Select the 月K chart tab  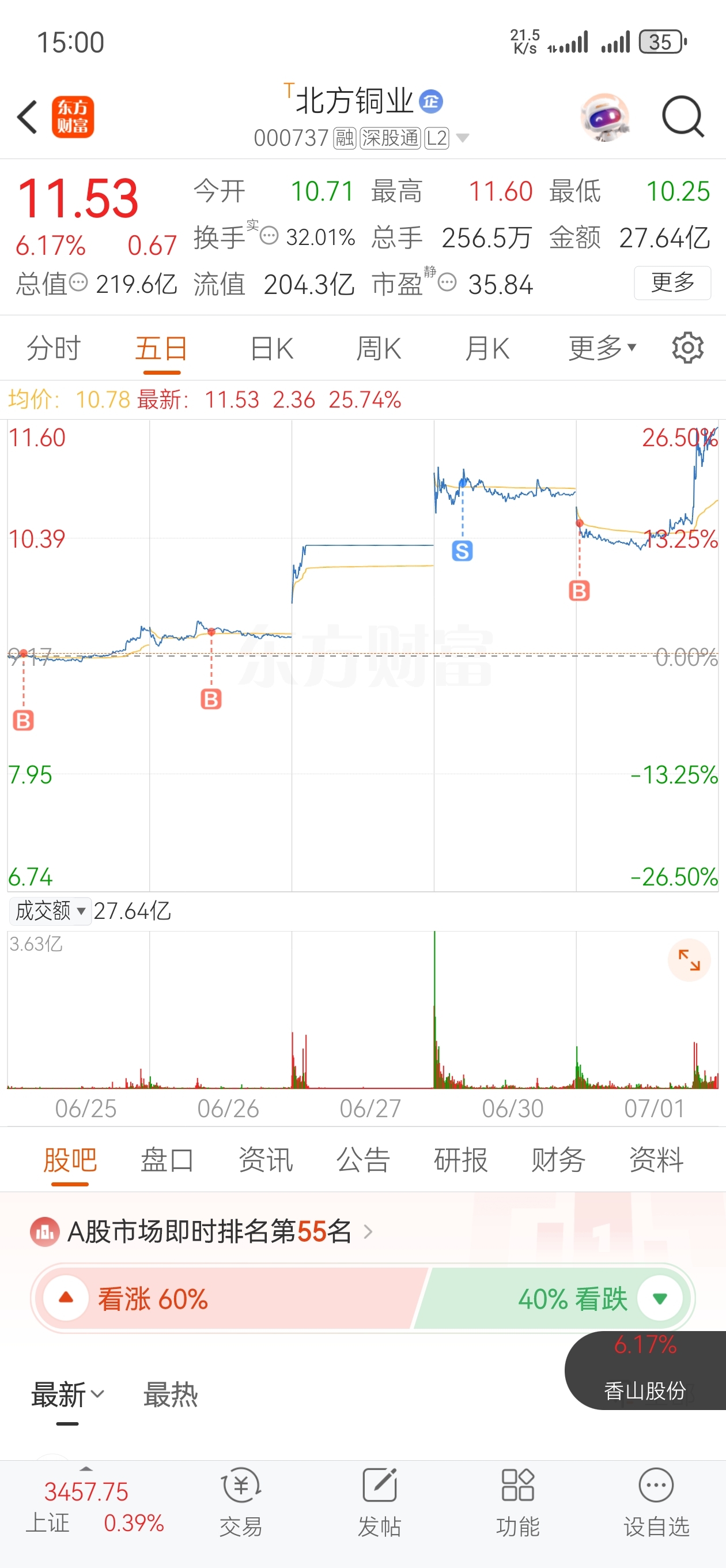487,349
